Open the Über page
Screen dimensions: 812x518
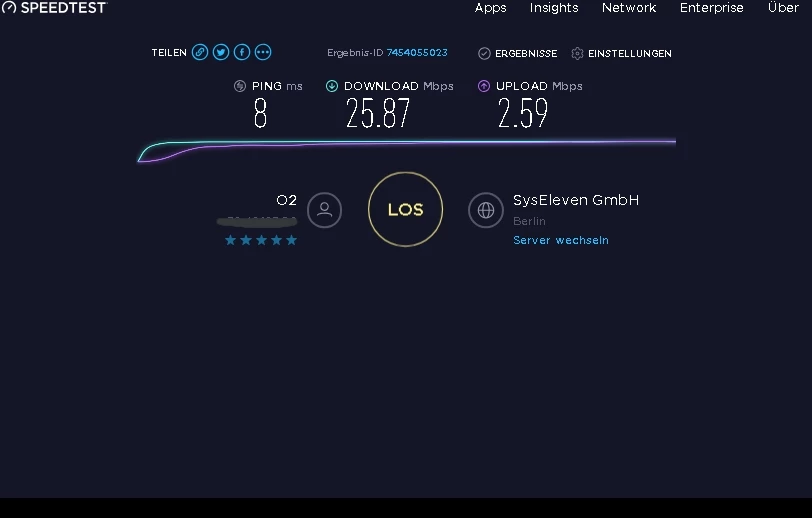point(783,8)
